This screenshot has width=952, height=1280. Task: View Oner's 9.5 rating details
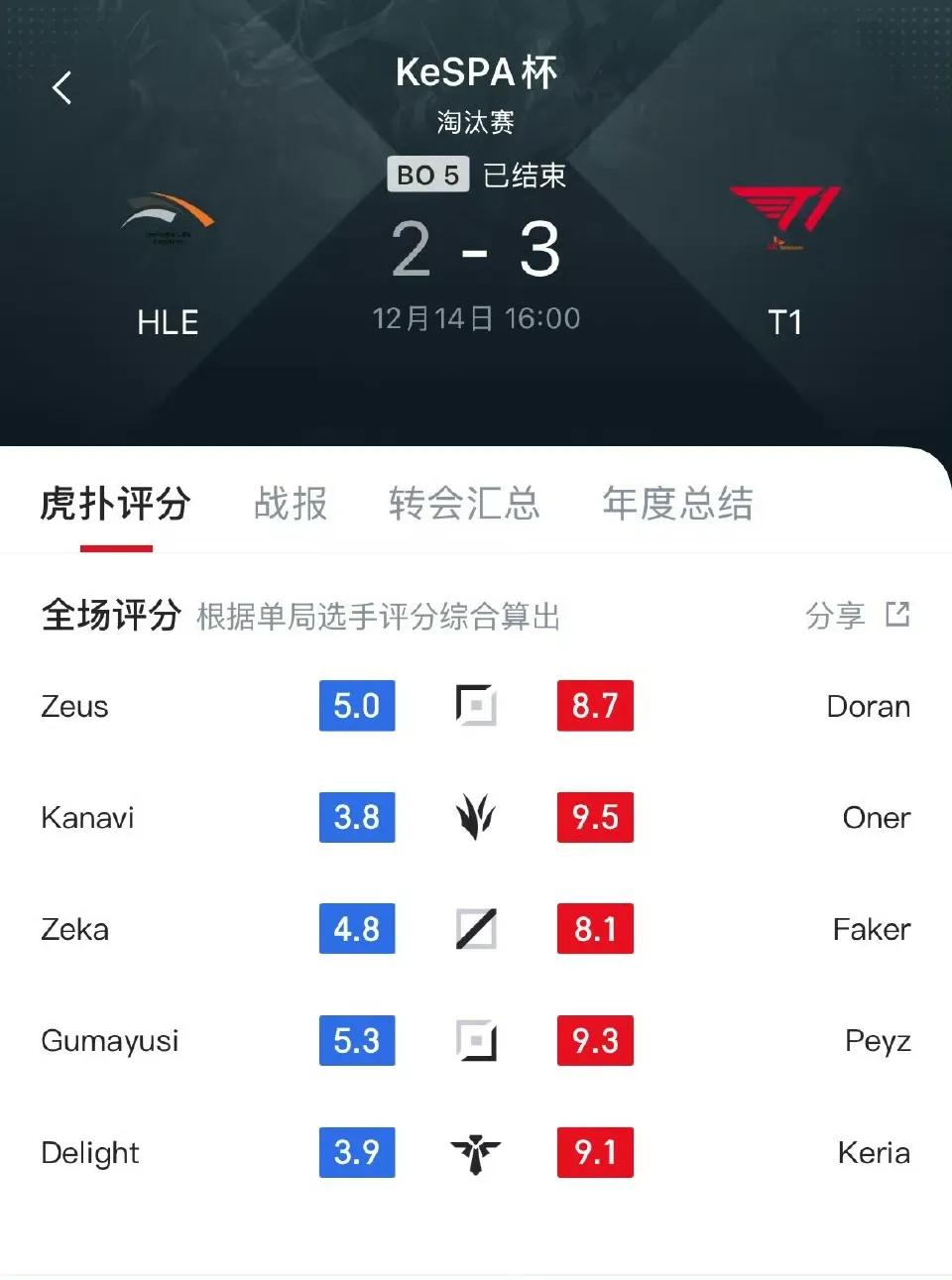pyautogui.click(x=595, y=818)
